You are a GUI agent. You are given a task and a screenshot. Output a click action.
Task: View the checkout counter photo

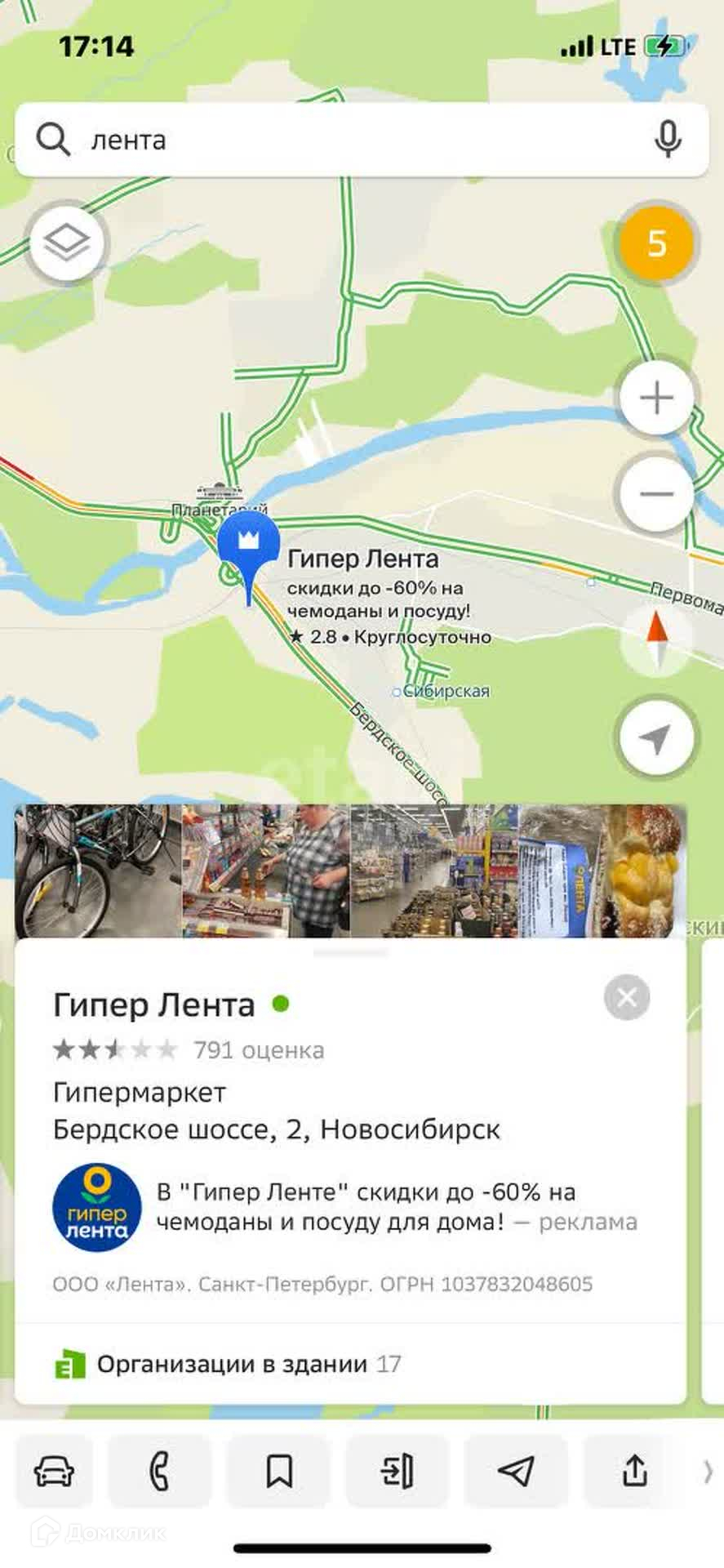pos(266,871)
